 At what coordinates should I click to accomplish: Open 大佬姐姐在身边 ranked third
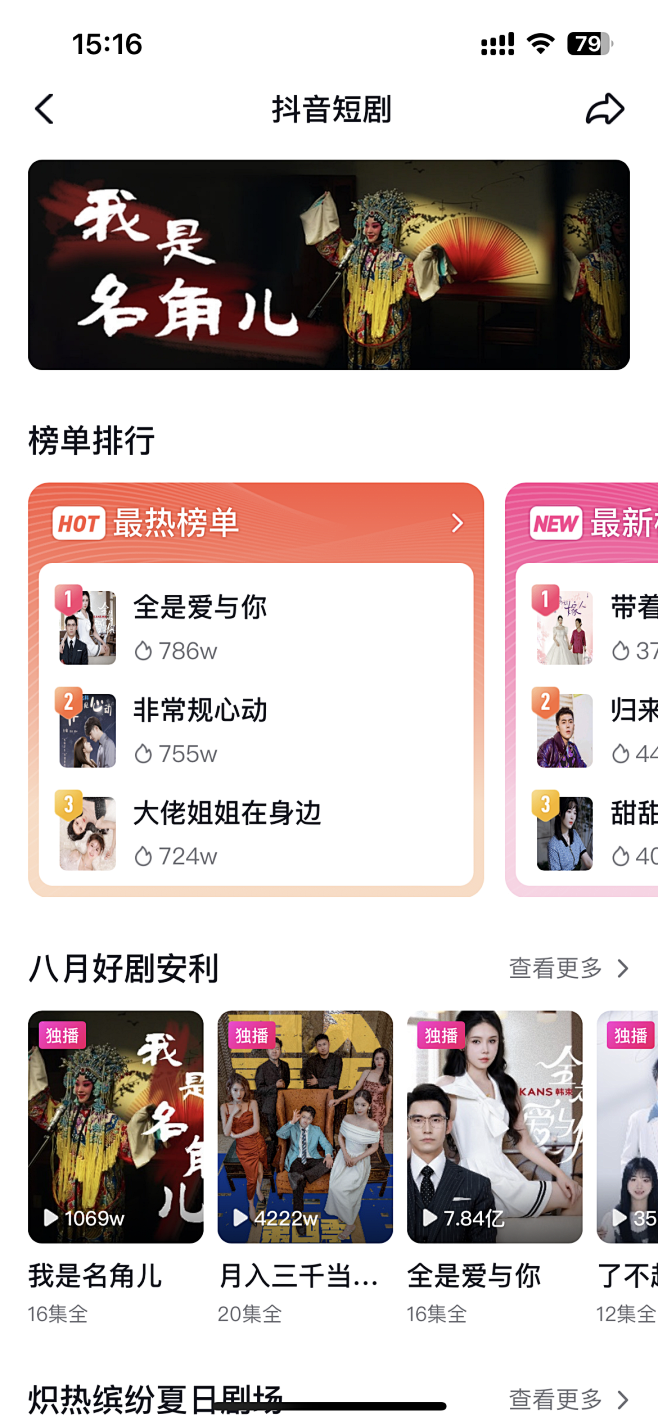click(x=226, y=832)
